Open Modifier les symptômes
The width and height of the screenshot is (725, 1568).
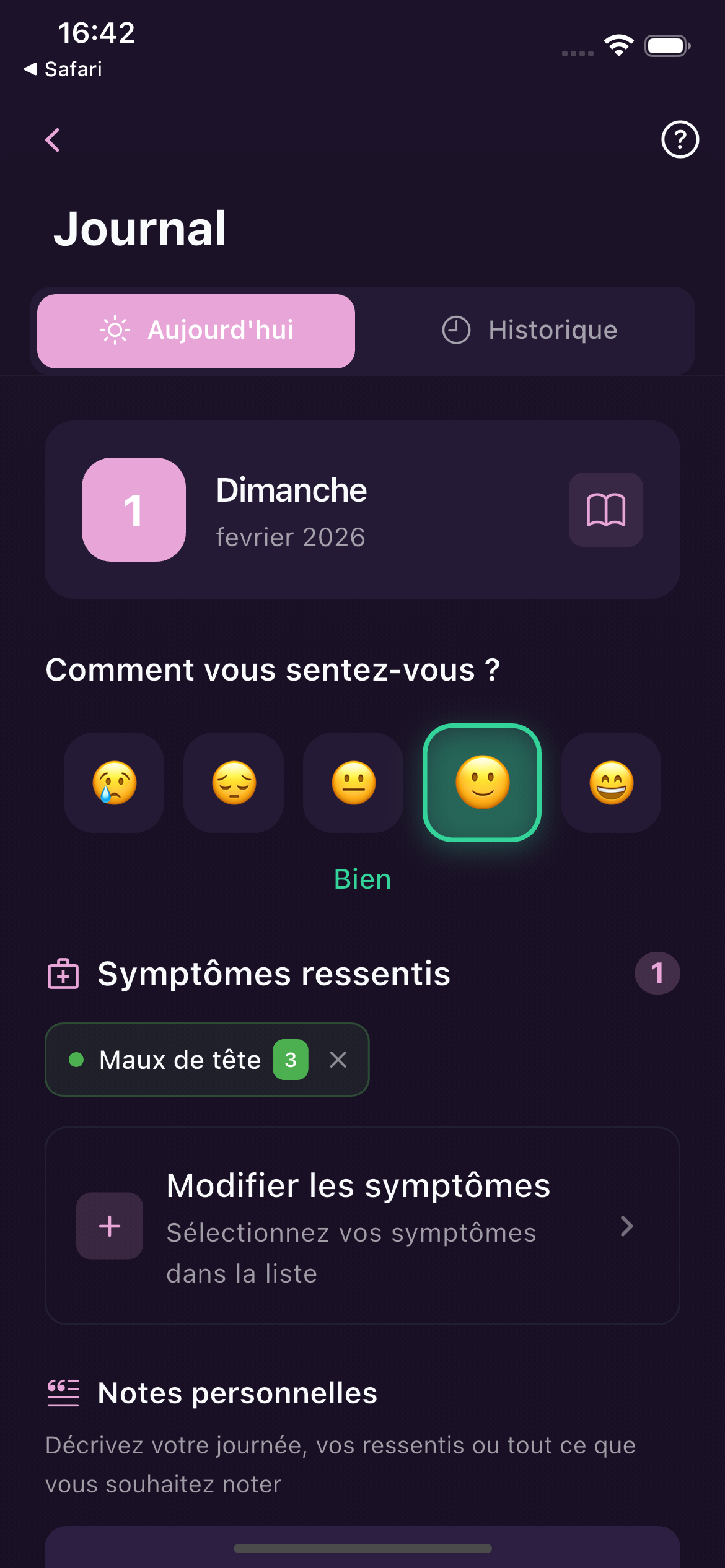[x=362, y=1226]
